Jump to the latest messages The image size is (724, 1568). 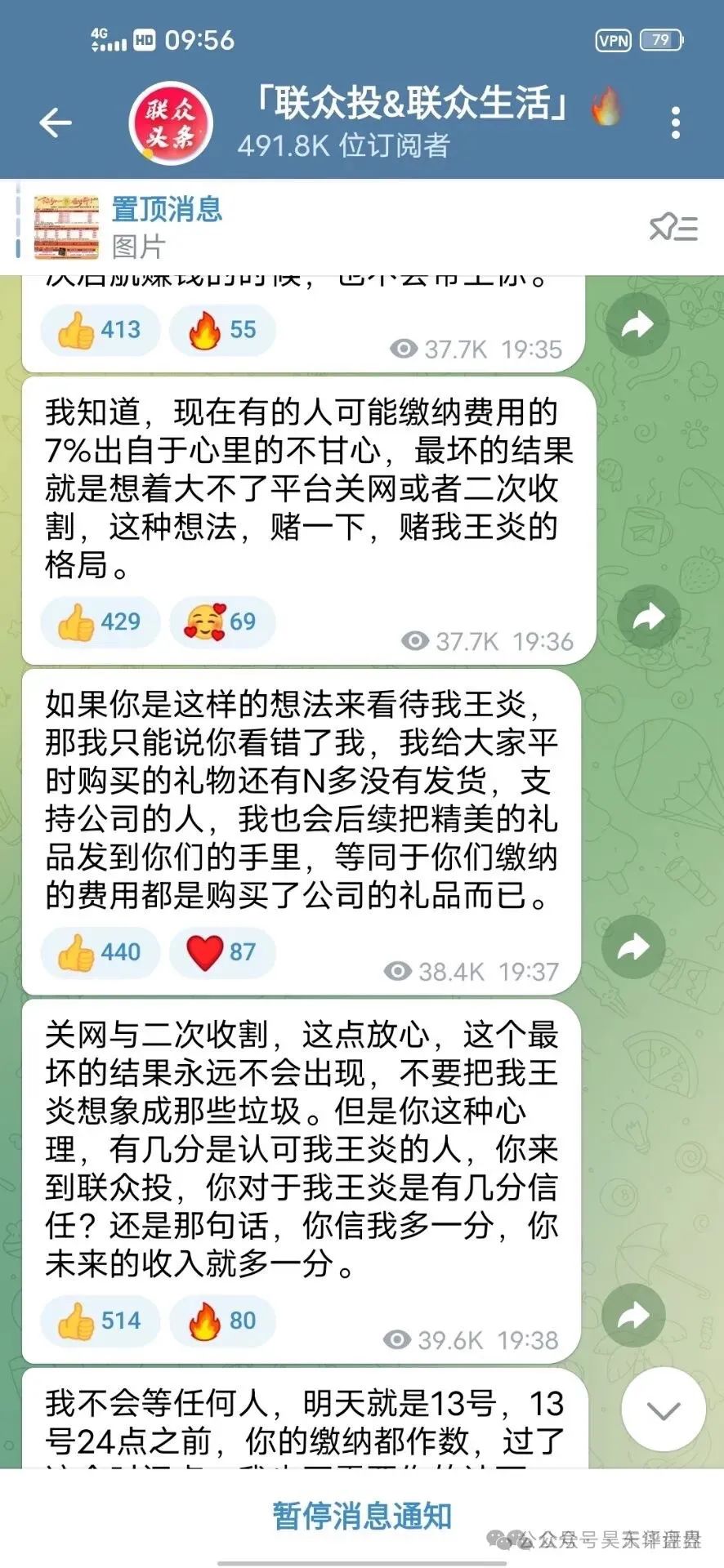tap(663, 1409)
